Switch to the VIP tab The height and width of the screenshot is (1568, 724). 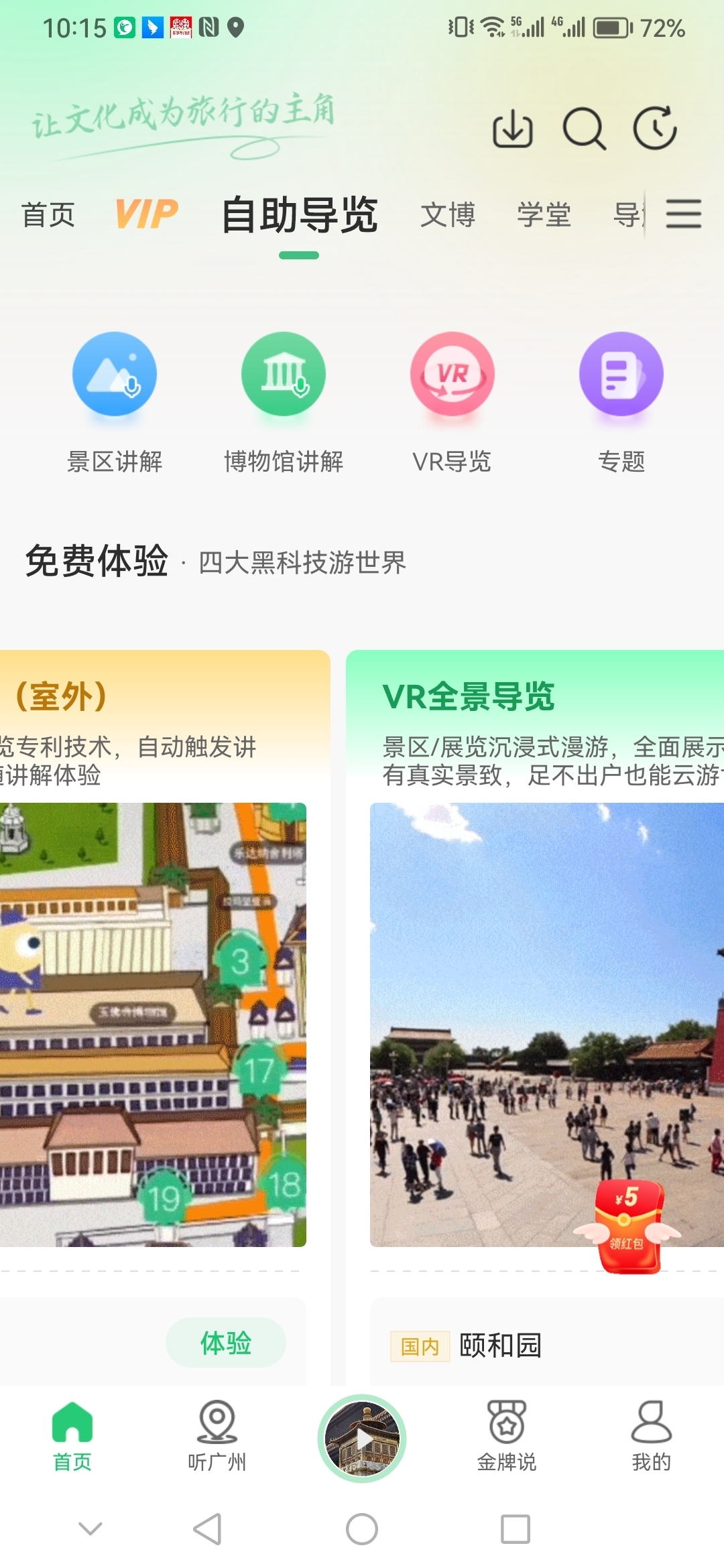click(147, 214)
